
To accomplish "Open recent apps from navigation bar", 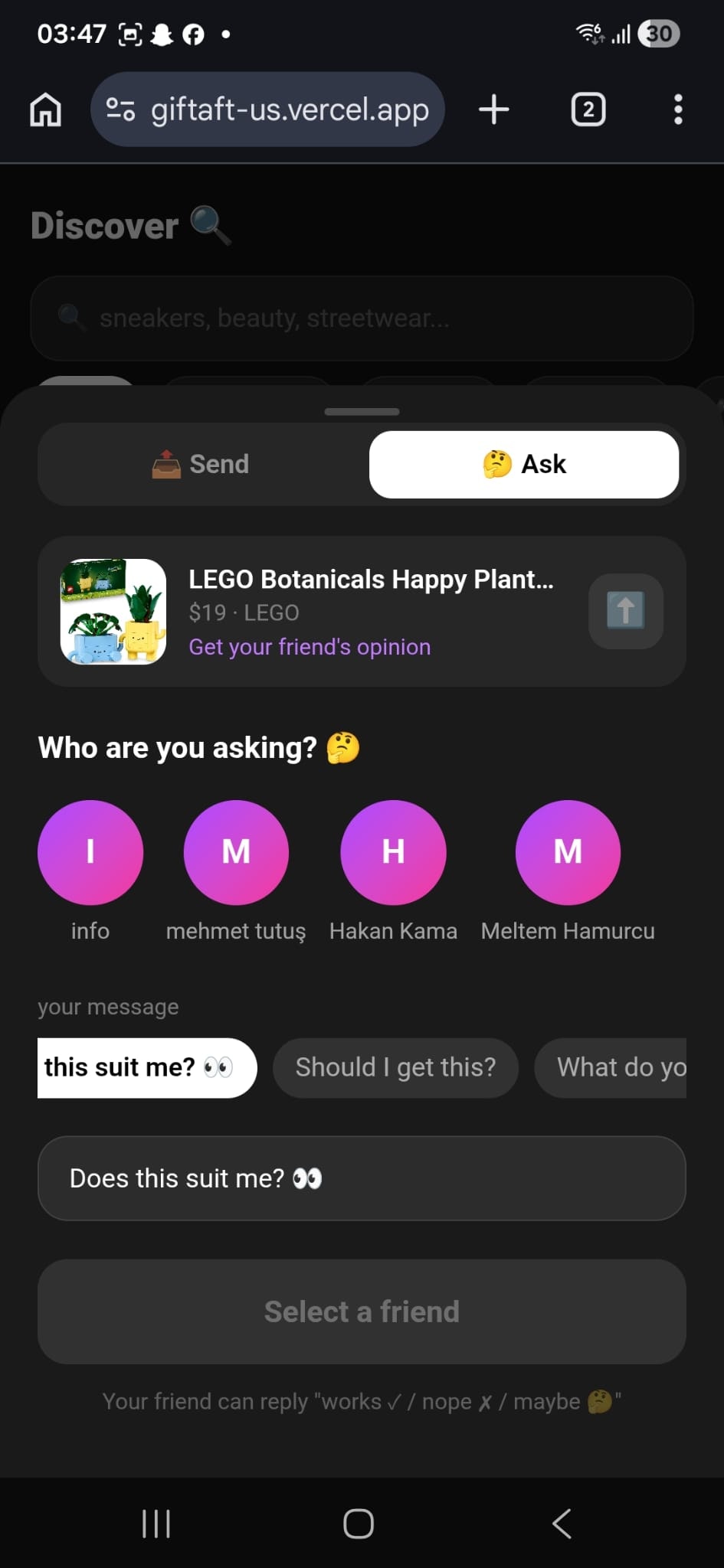I will tap(156, 1524).
